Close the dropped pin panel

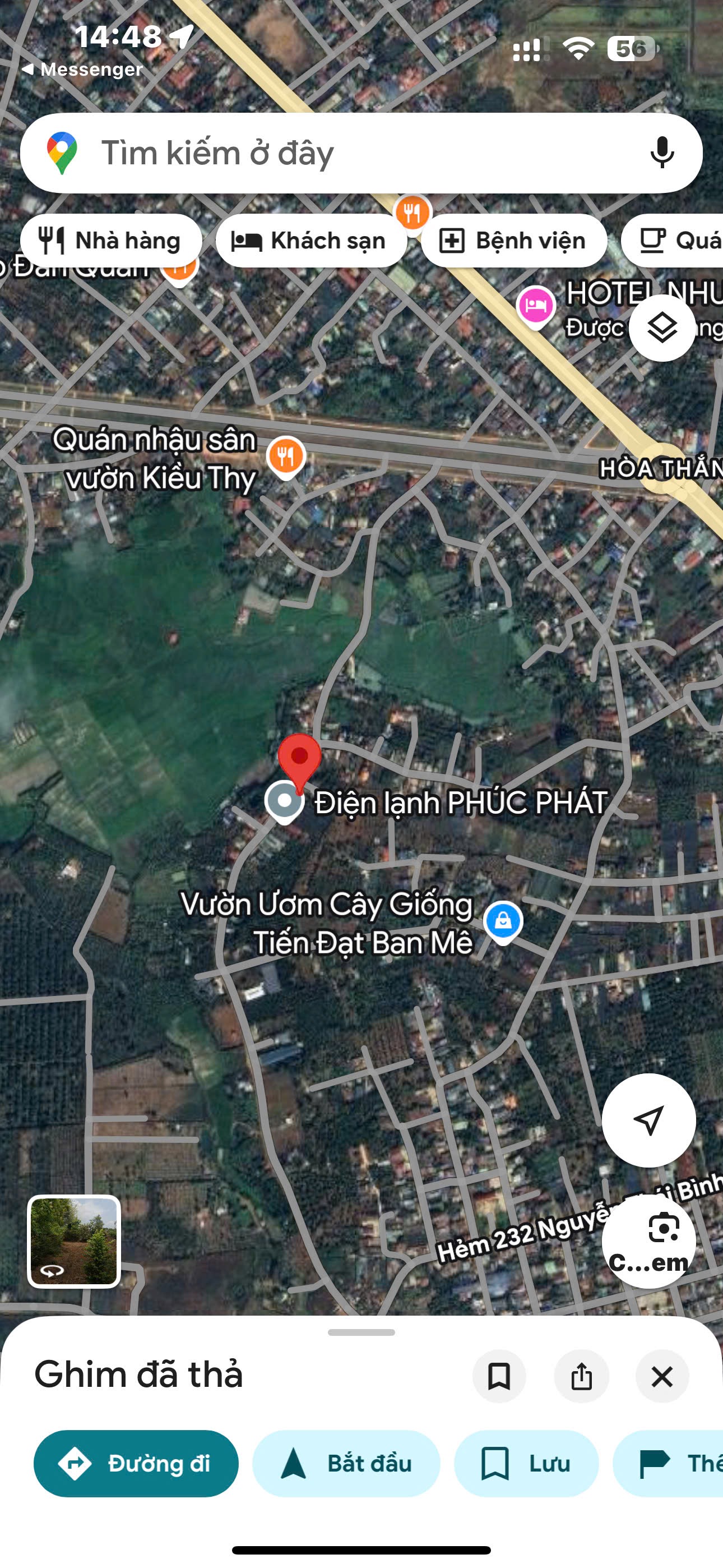click(x=662, y=1377)
